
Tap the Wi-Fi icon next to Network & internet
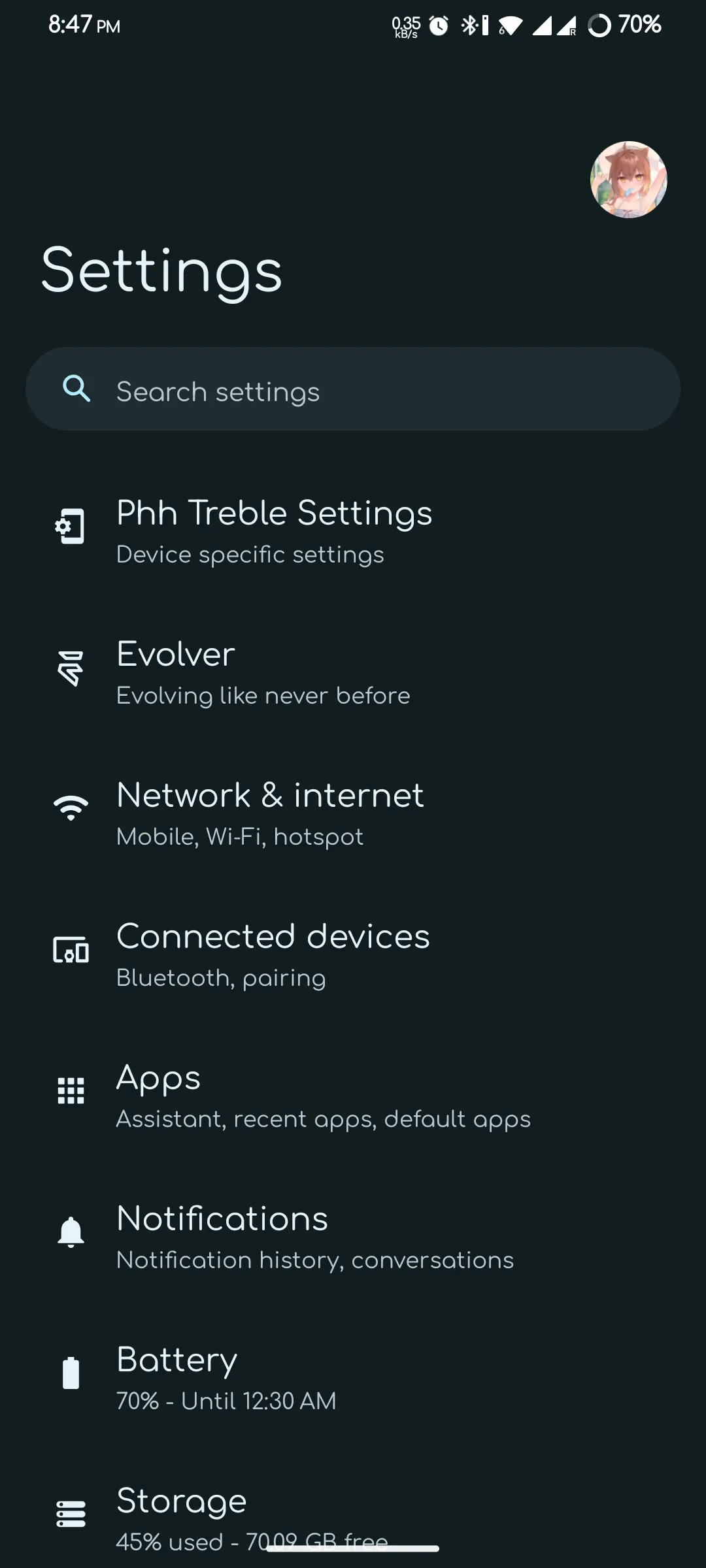(71, 809)
